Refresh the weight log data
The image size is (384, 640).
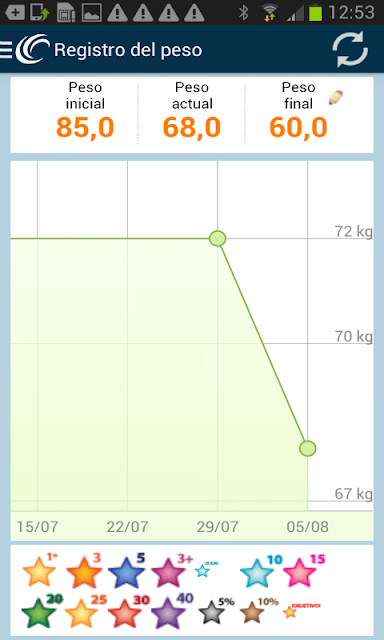pyautogui.click(x=350, y=50)
